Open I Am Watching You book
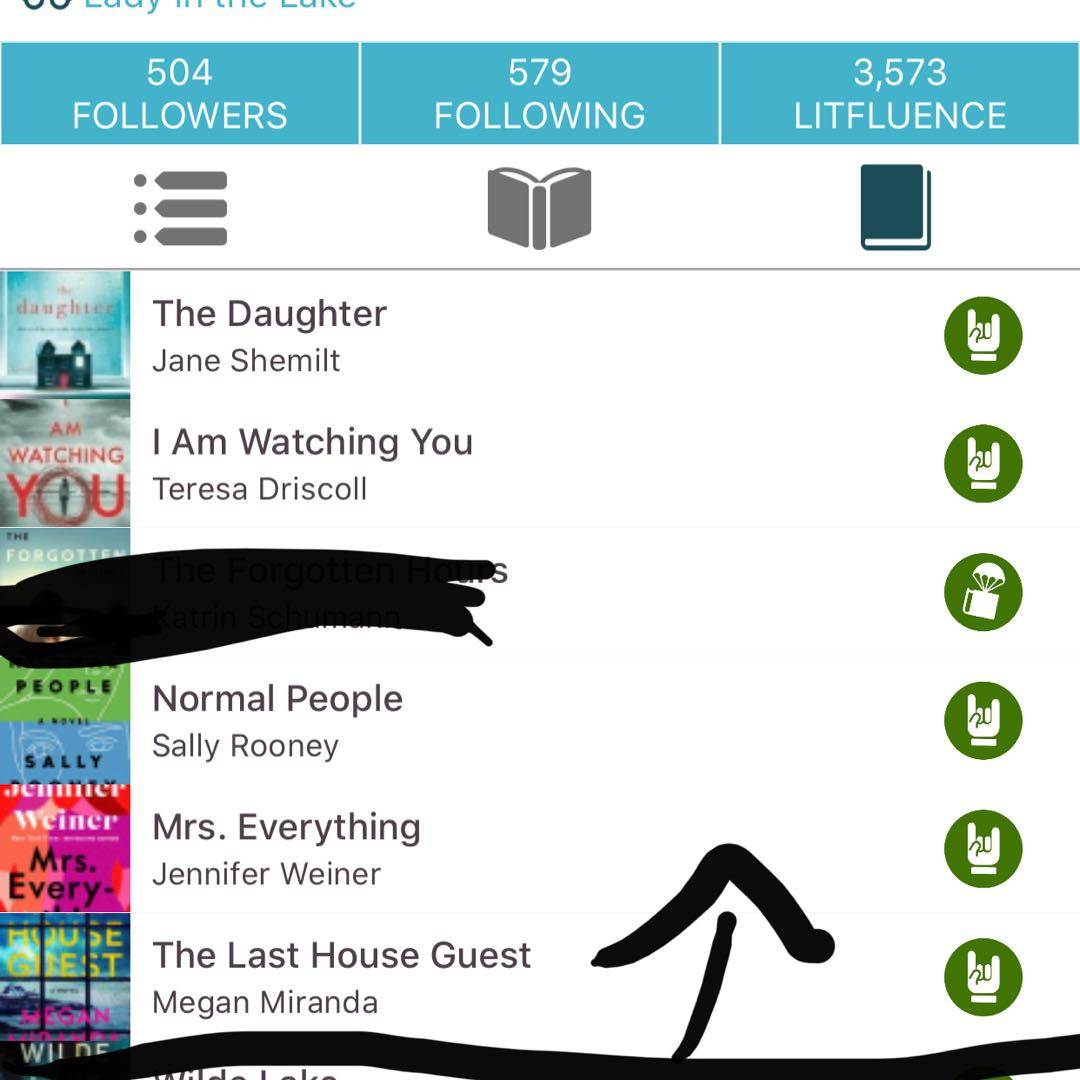The height and width of the screenshot is (1080, 1080). tap(312, 462)
